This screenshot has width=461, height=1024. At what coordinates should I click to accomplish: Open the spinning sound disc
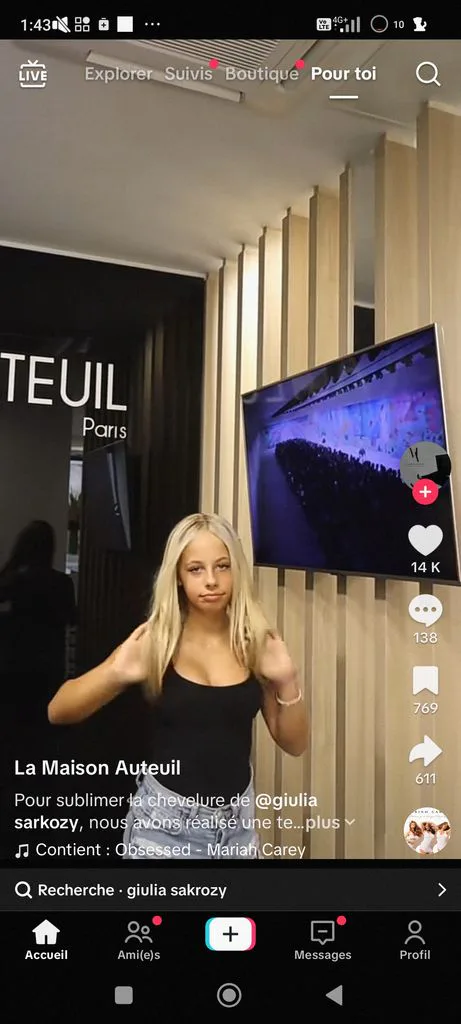(426, 831)
